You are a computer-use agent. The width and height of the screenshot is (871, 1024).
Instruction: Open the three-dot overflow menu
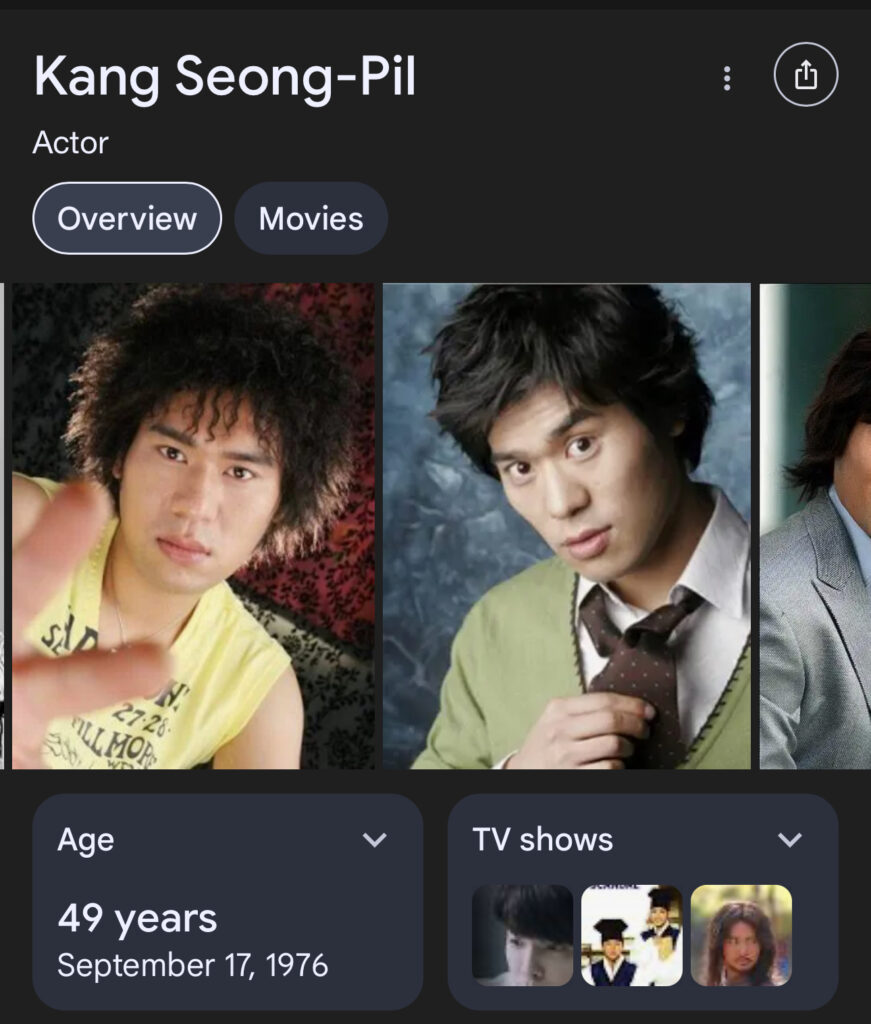click(727, 78)
